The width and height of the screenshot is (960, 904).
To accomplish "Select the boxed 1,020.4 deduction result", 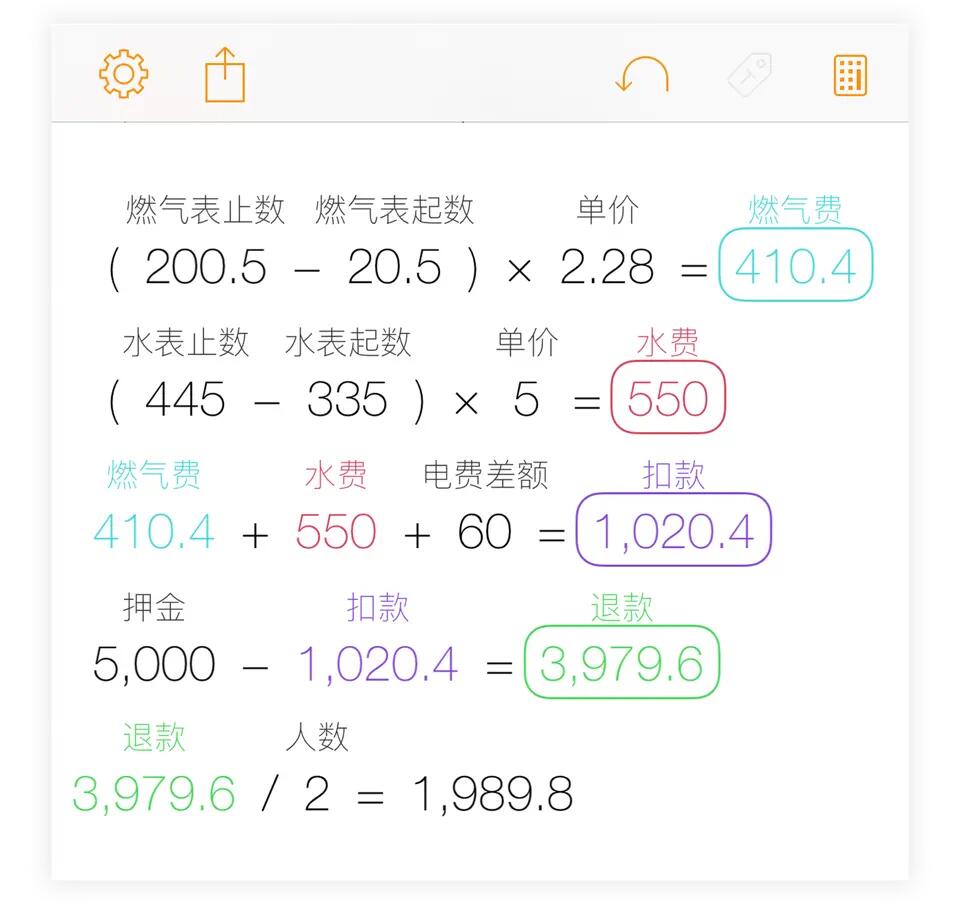I will pyautogui.click(x=673, y=532).
